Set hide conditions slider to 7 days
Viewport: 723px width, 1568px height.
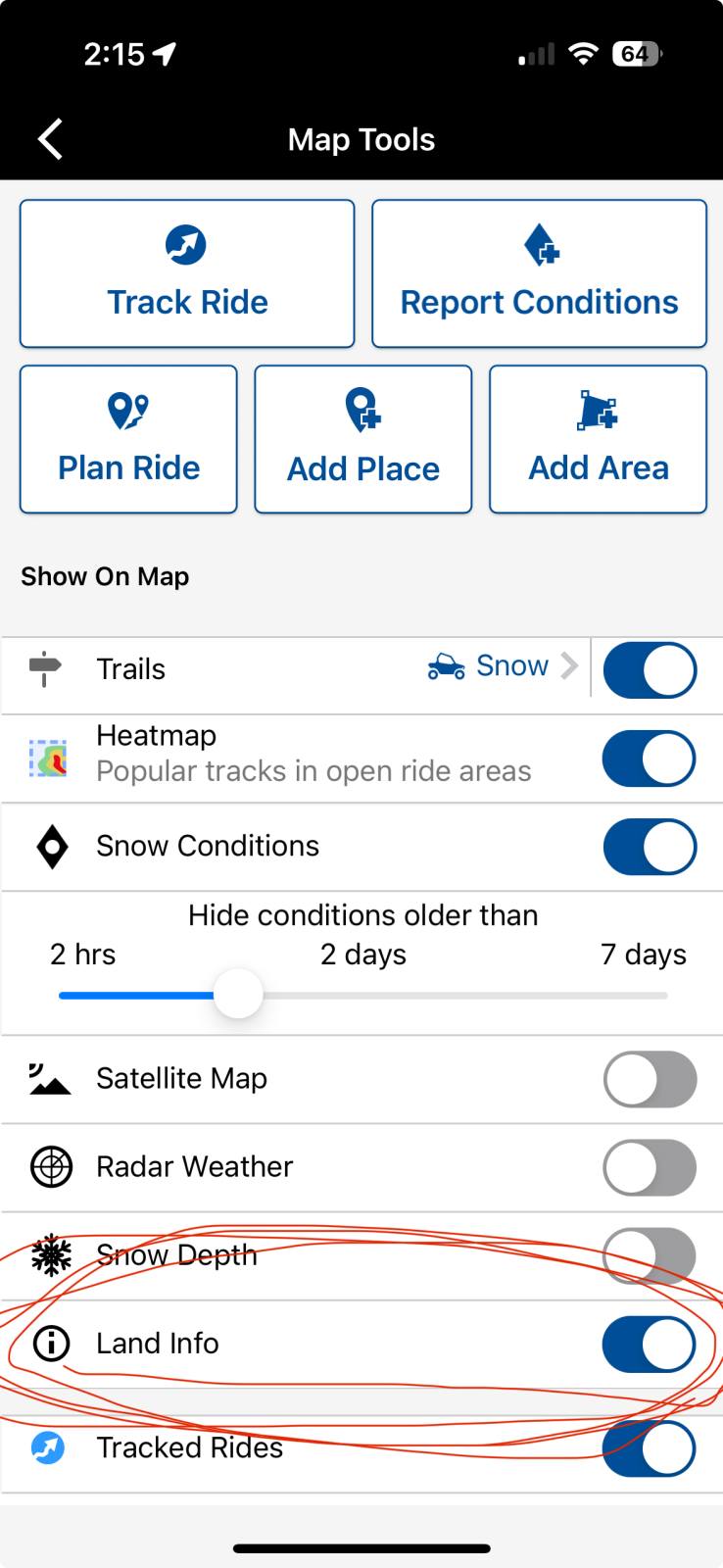point(666,996)
